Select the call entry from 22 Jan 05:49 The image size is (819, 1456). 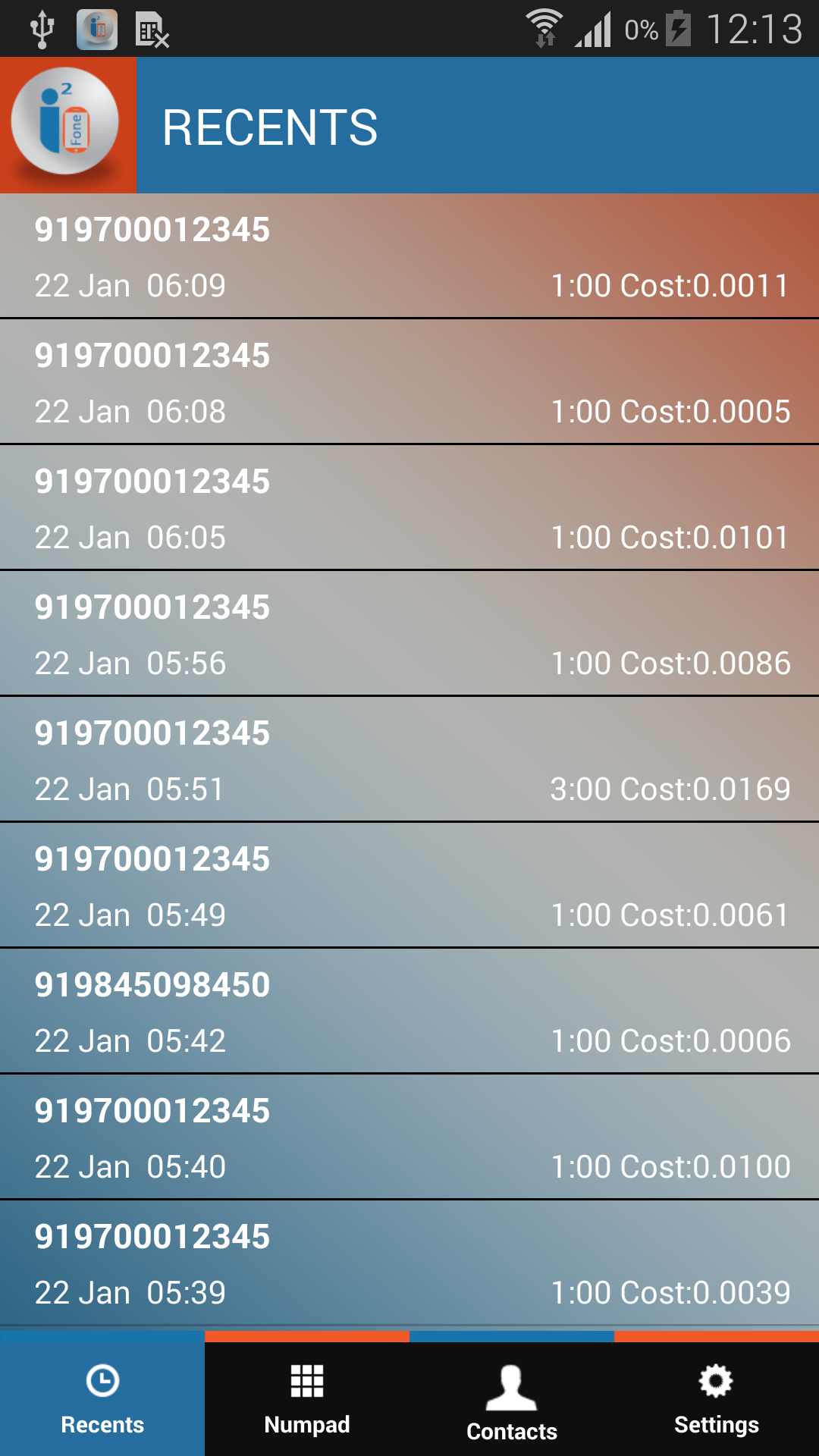pos(409,886)
